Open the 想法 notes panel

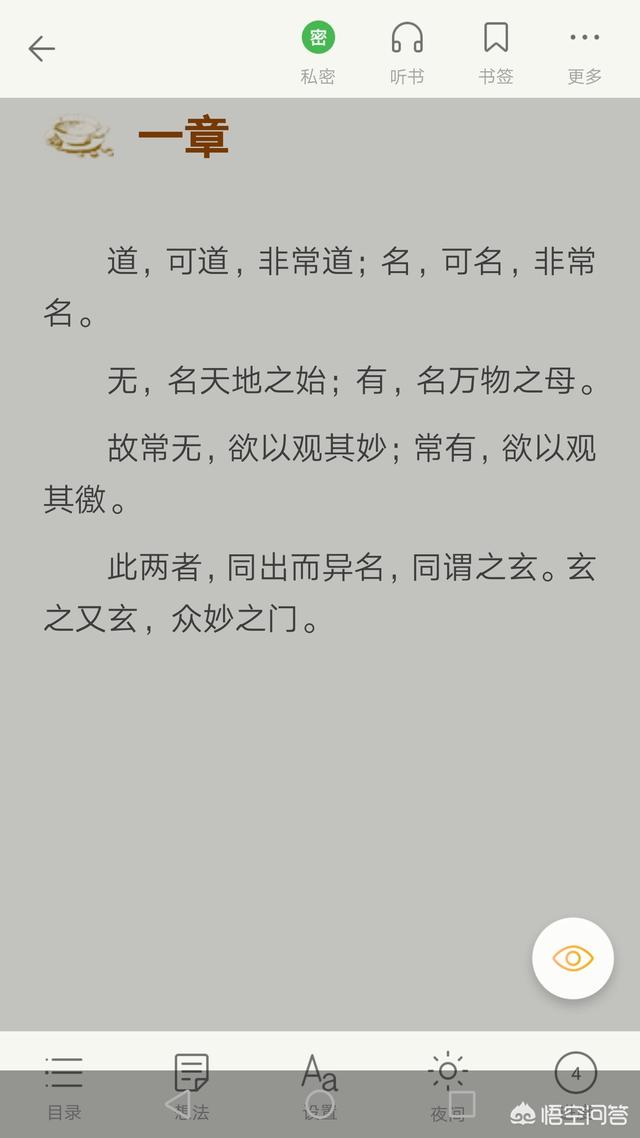pos(191,1085)
